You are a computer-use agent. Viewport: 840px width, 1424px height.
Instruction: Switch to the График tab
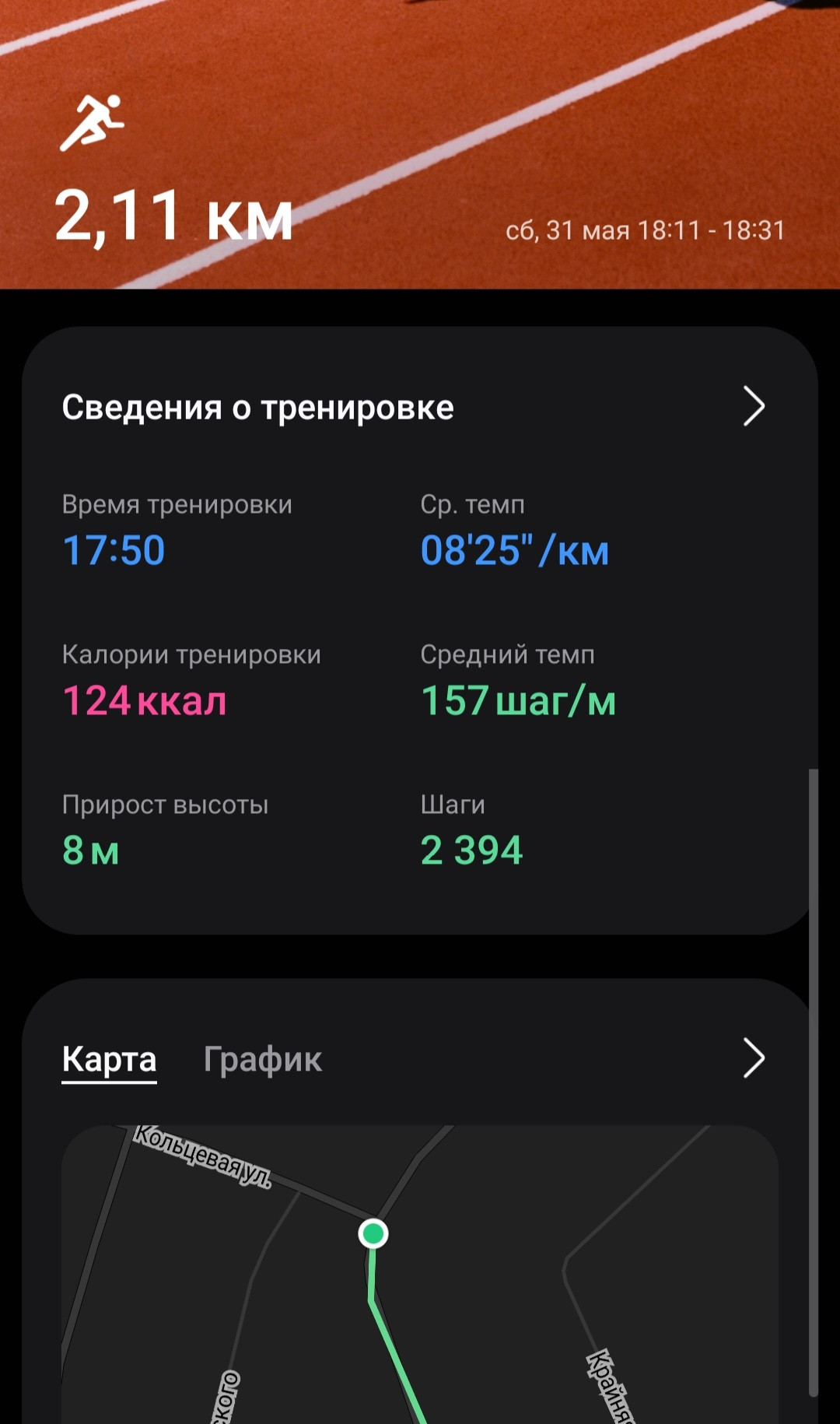tap(262, 1059)
